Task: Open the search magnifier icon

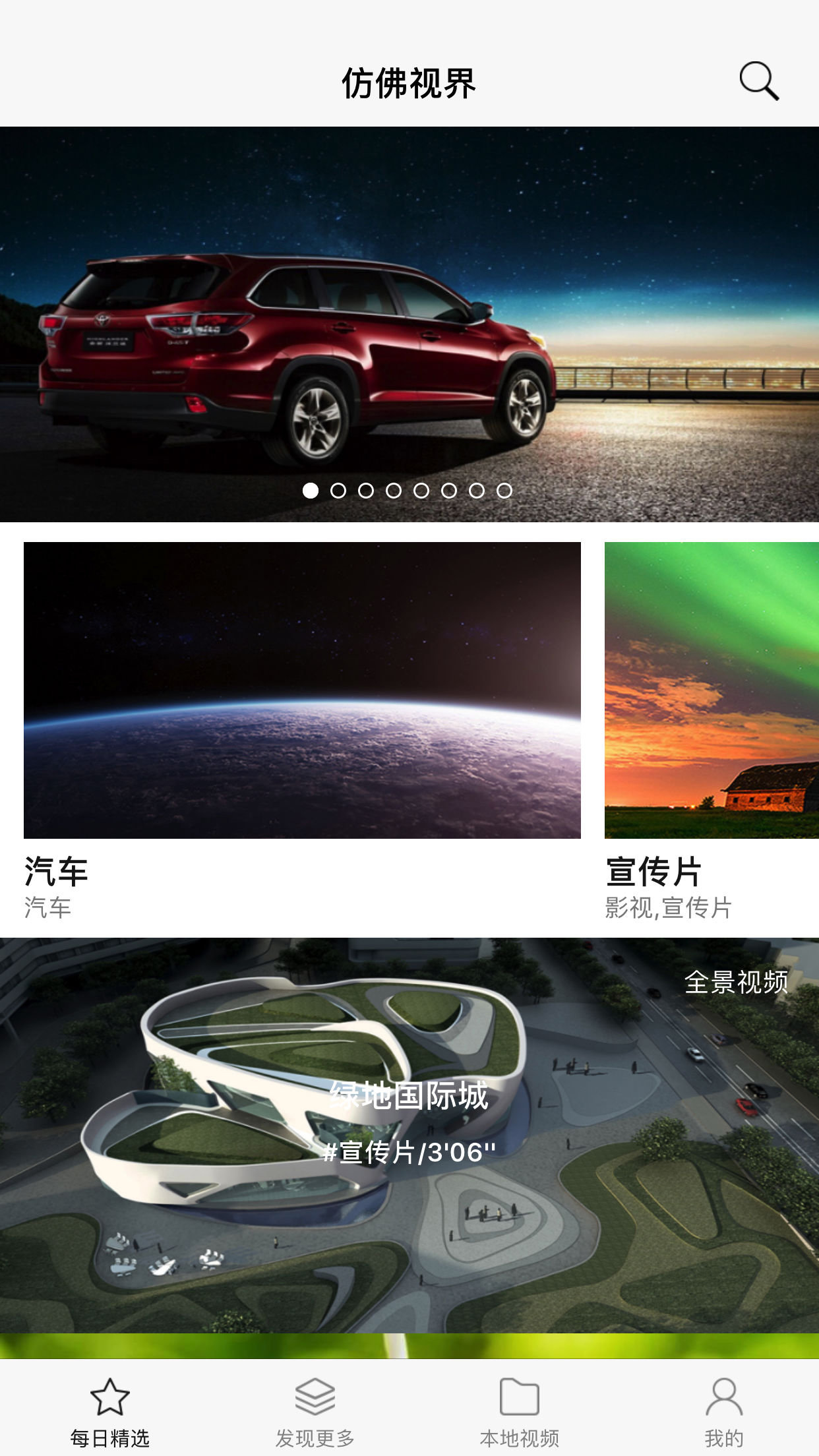Action: click(x=758, y=82)
